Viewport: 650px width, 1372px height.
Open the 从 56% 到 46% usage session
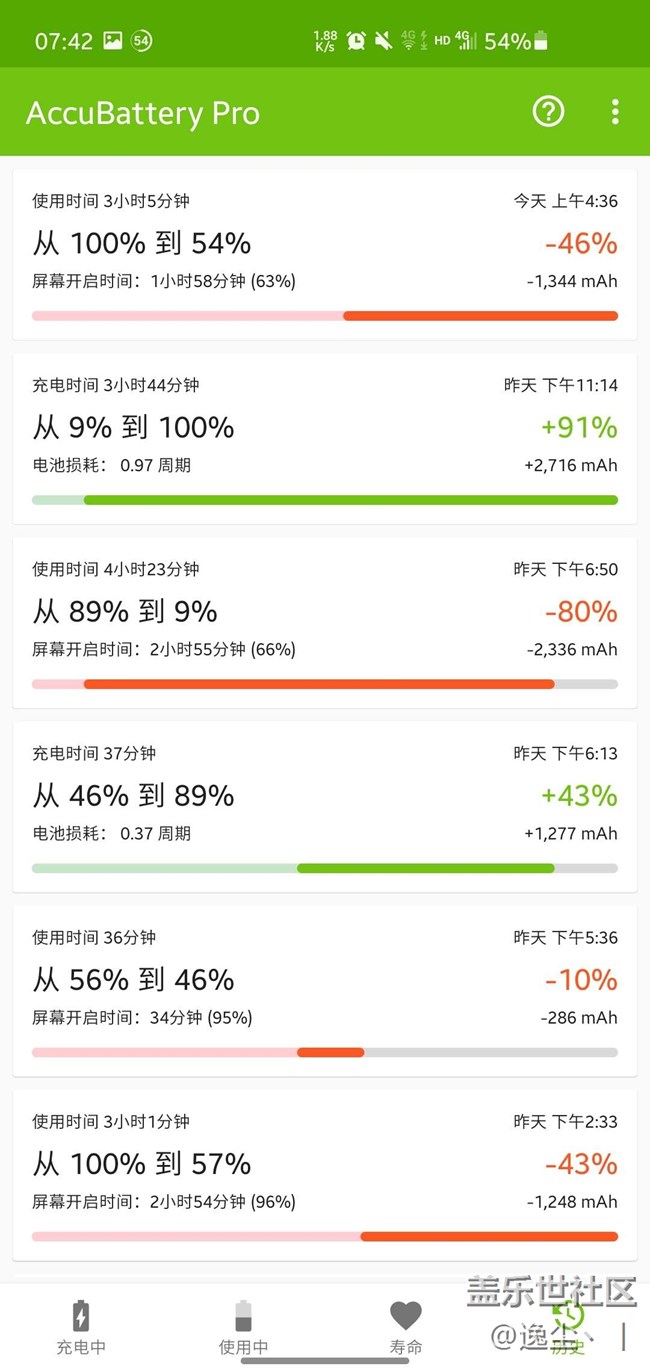point(325,991)
